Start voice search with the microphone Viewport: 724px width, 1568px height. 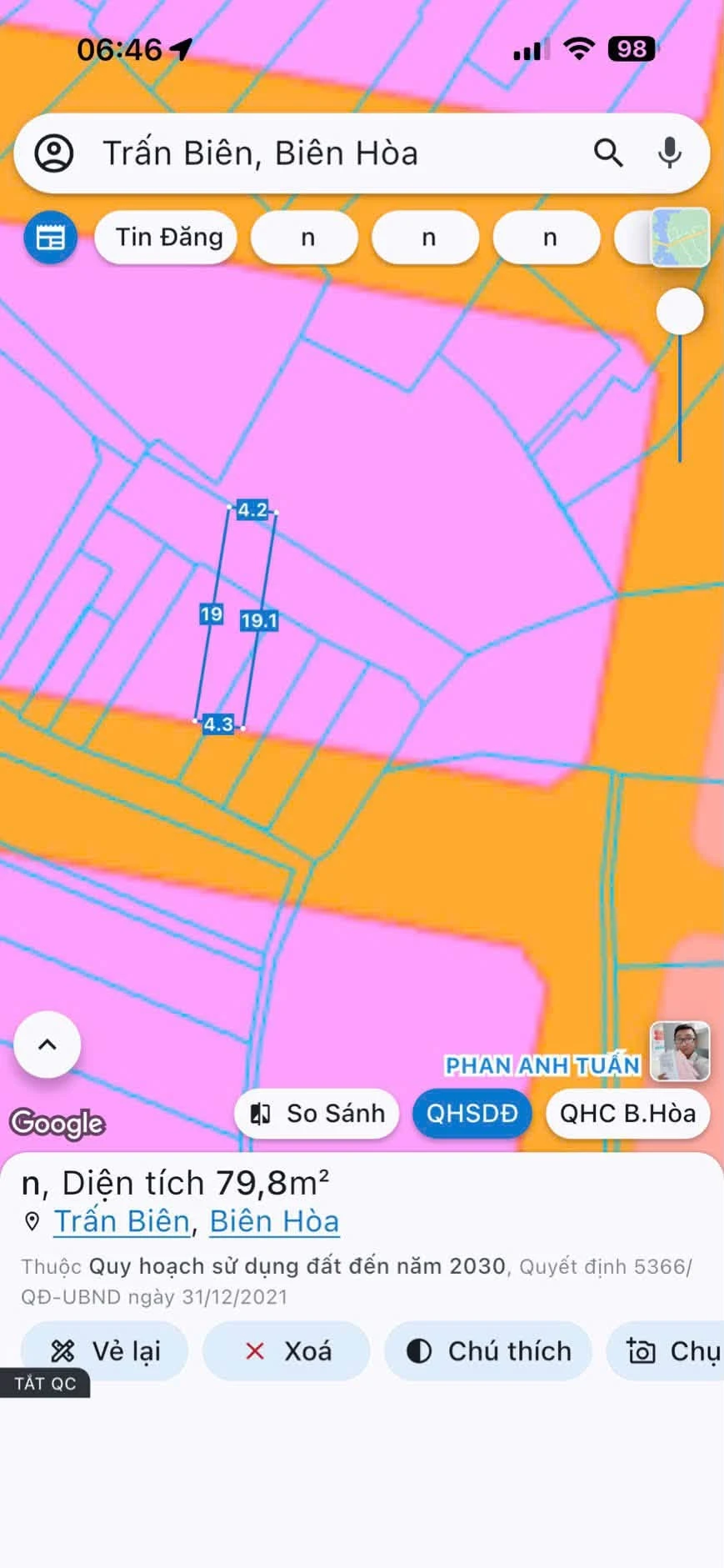click(x=670, y=153)
